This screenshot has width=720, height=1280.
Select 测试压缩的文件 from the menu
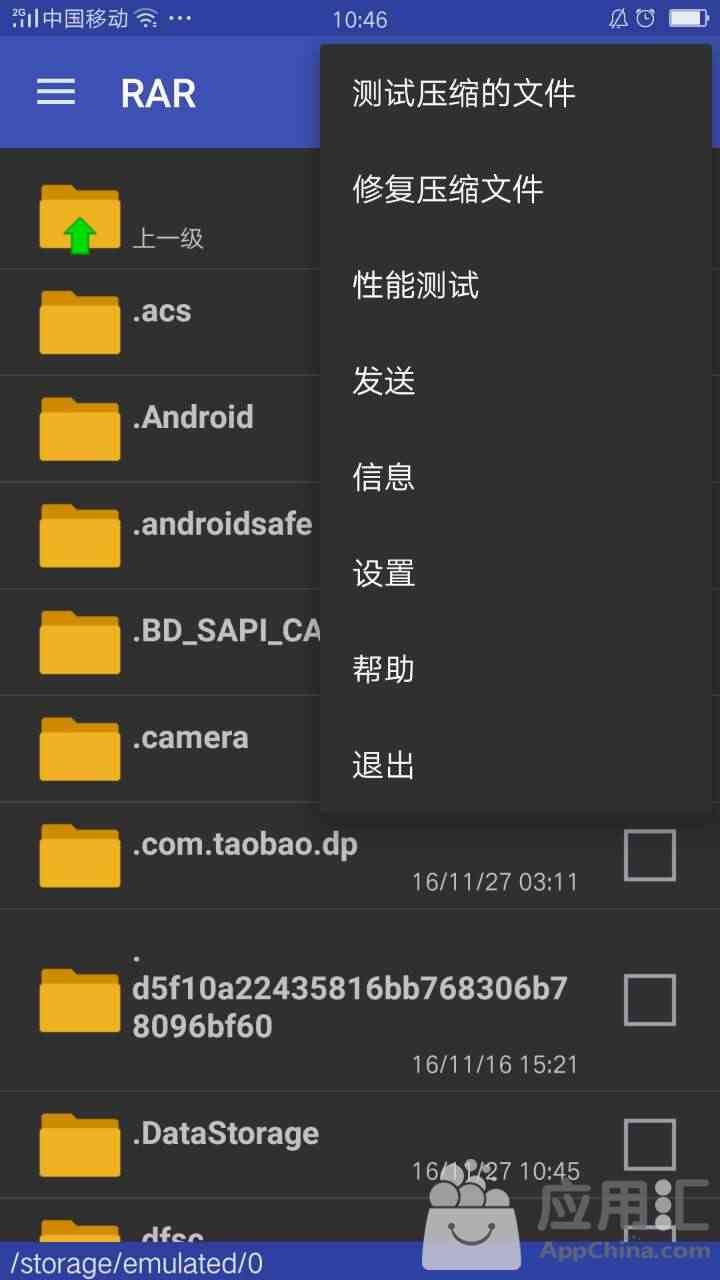click(x=464, y=94)
